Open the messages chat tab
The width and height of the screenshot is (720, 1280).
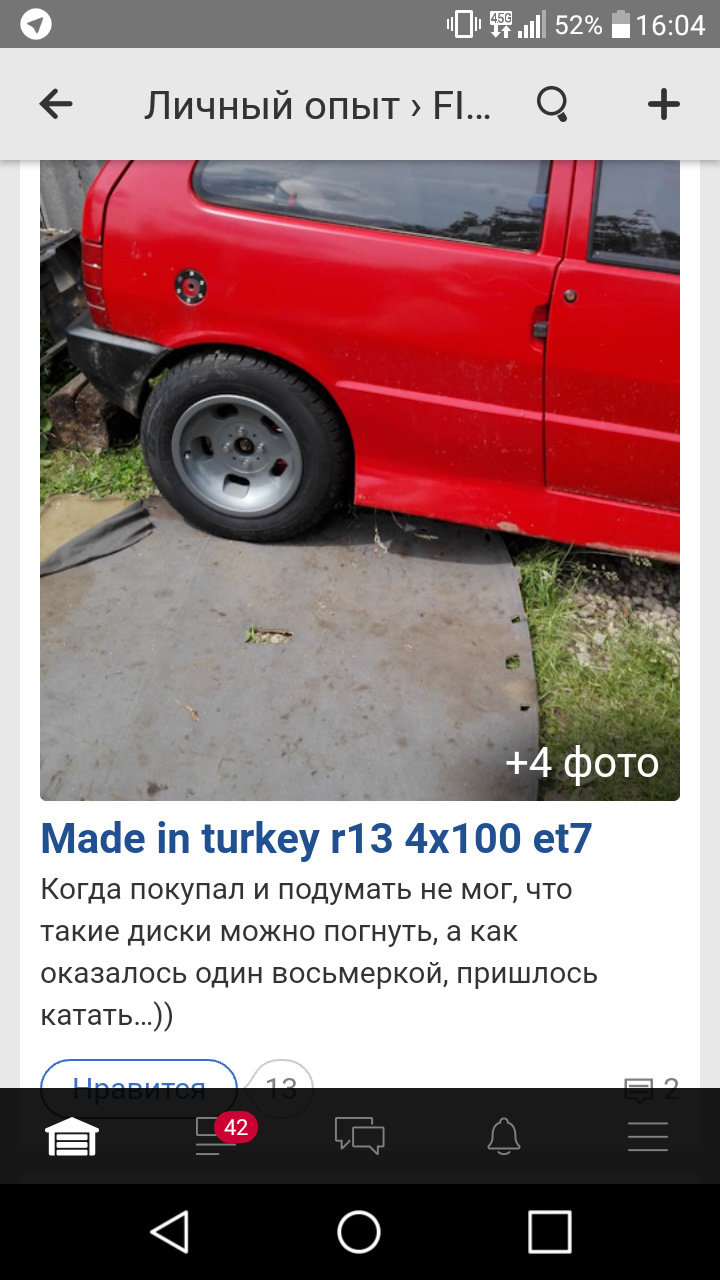pos(360,1137)
